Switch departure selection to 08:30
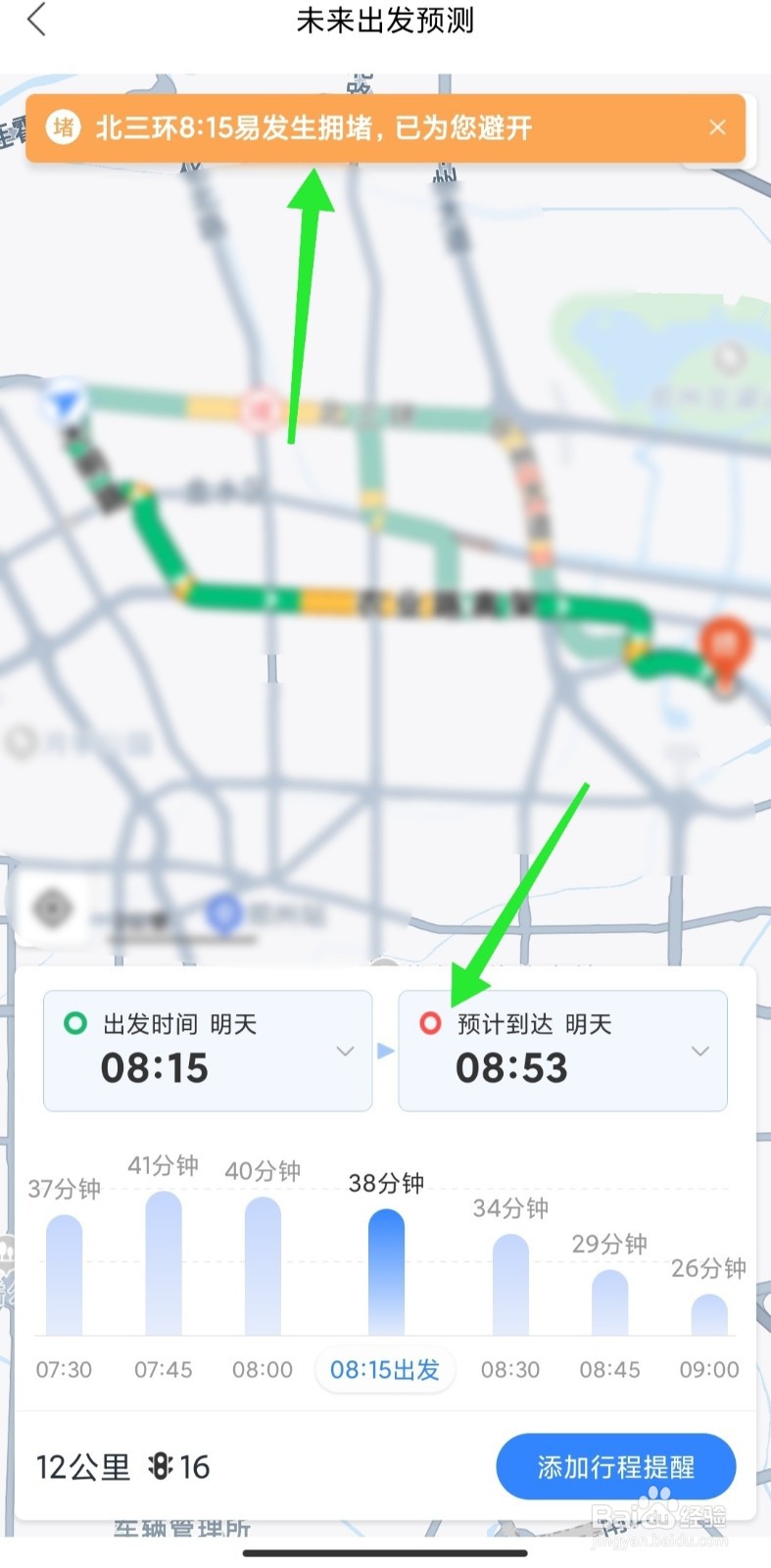The width and height of the screenshot is (771, 1568). [x=509, y=1370]
